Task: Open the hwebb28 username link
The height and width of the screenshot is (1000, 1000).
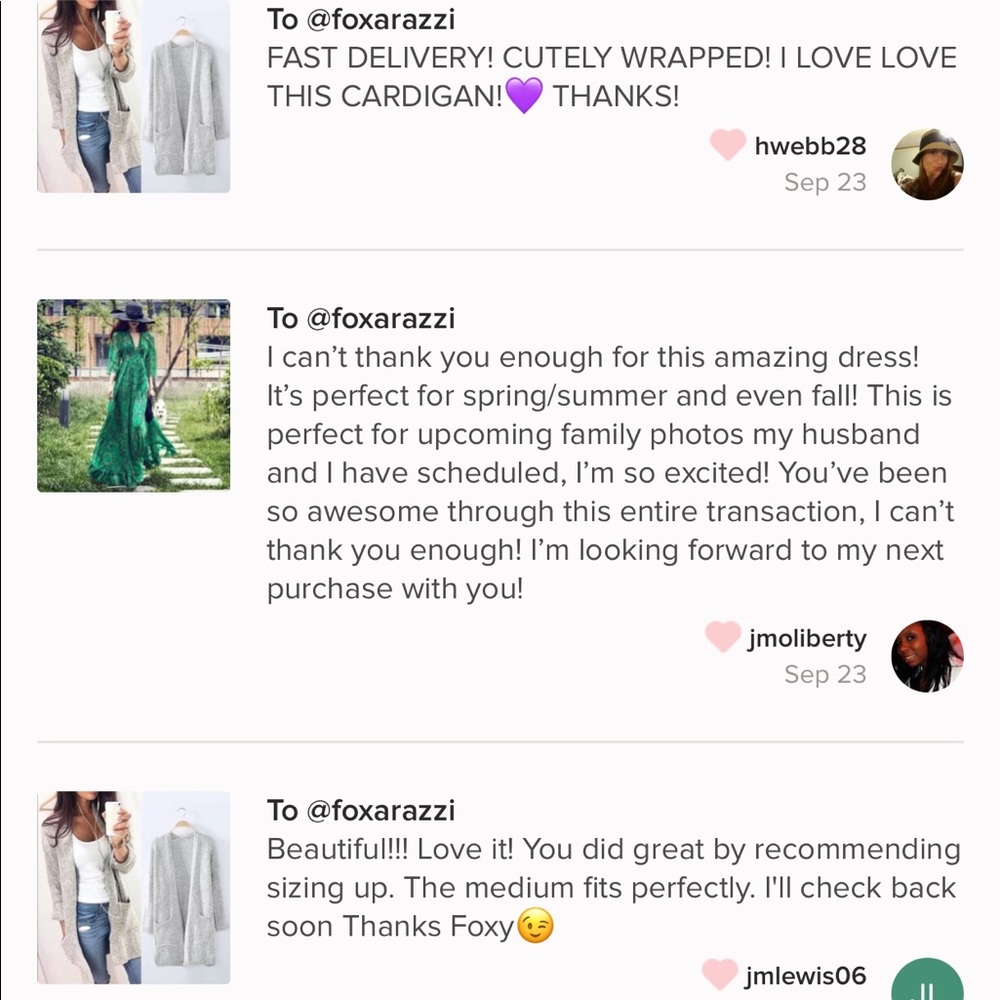Action: pos(810,146)
